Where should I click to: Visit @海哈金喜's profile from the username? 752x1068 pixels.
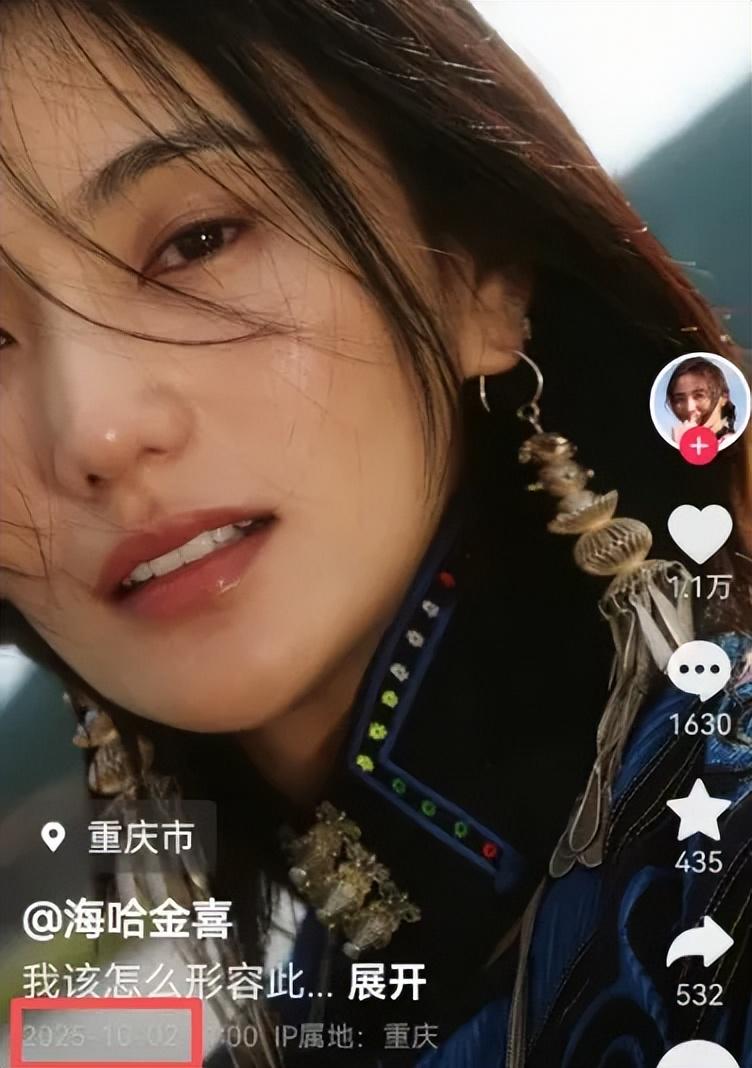click(127, 919)
